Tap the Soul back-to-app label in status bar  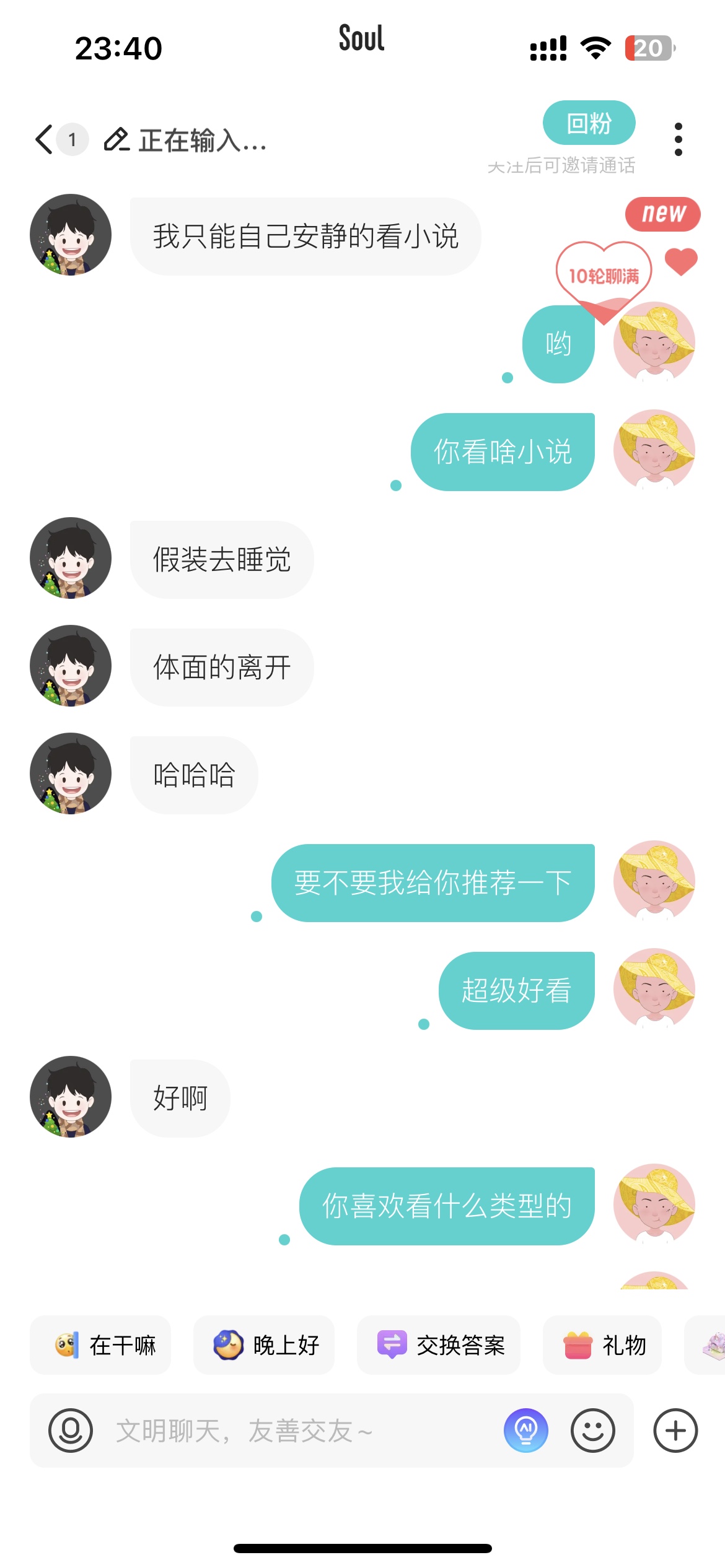pyautogui.click(x=362, y=38)
